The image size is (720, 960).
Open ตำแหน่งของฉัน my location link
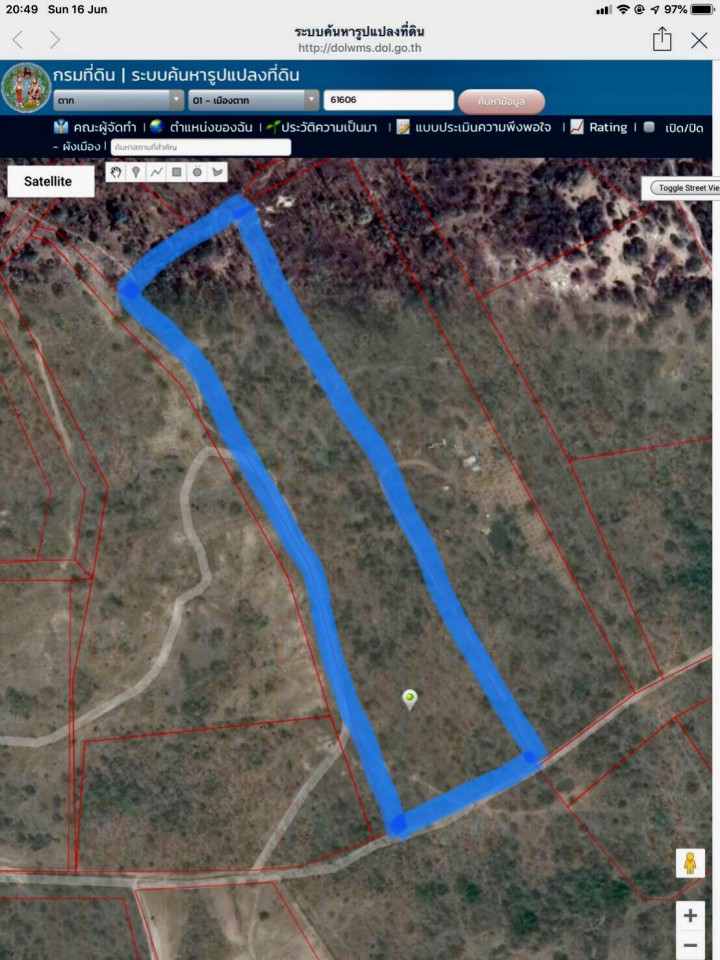[211, 127]
